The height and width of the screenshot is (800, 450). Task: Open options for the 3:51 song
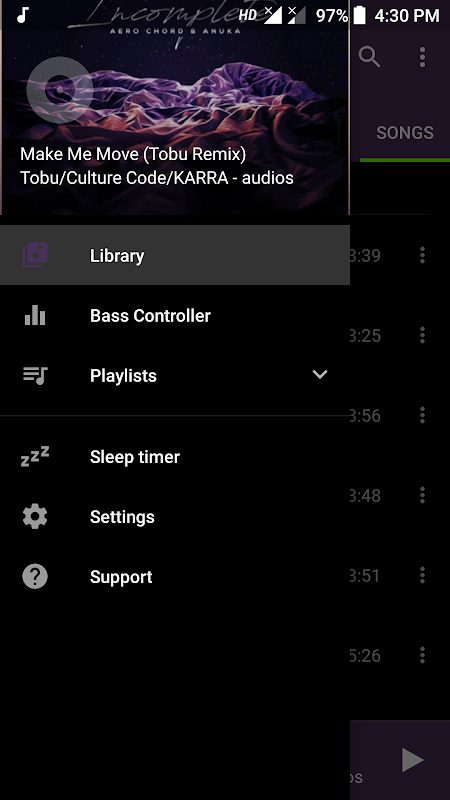(422, 575)
